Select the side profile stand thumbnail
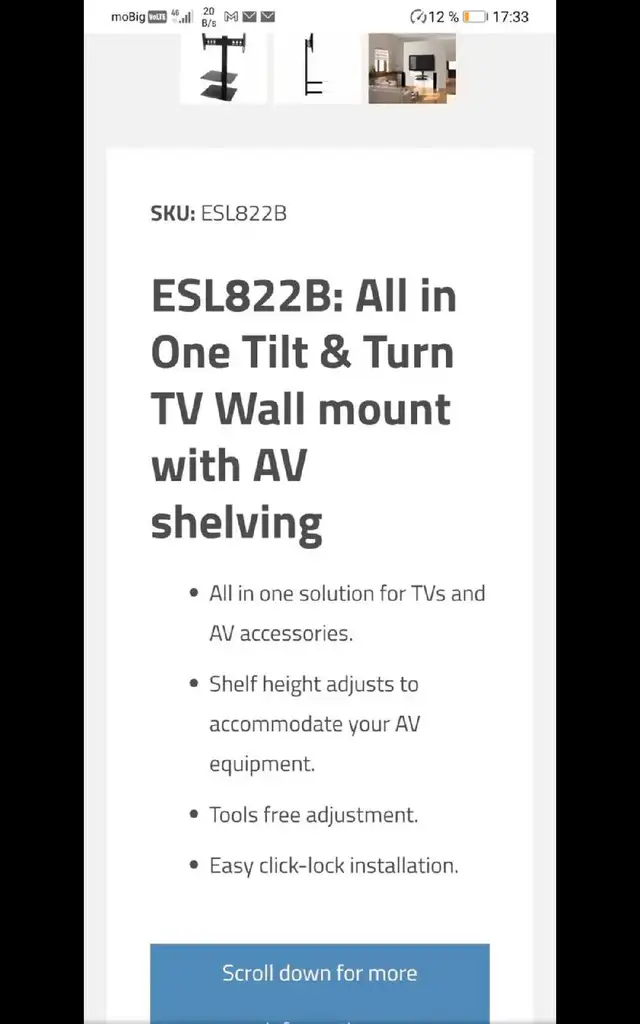 (317, 68)
